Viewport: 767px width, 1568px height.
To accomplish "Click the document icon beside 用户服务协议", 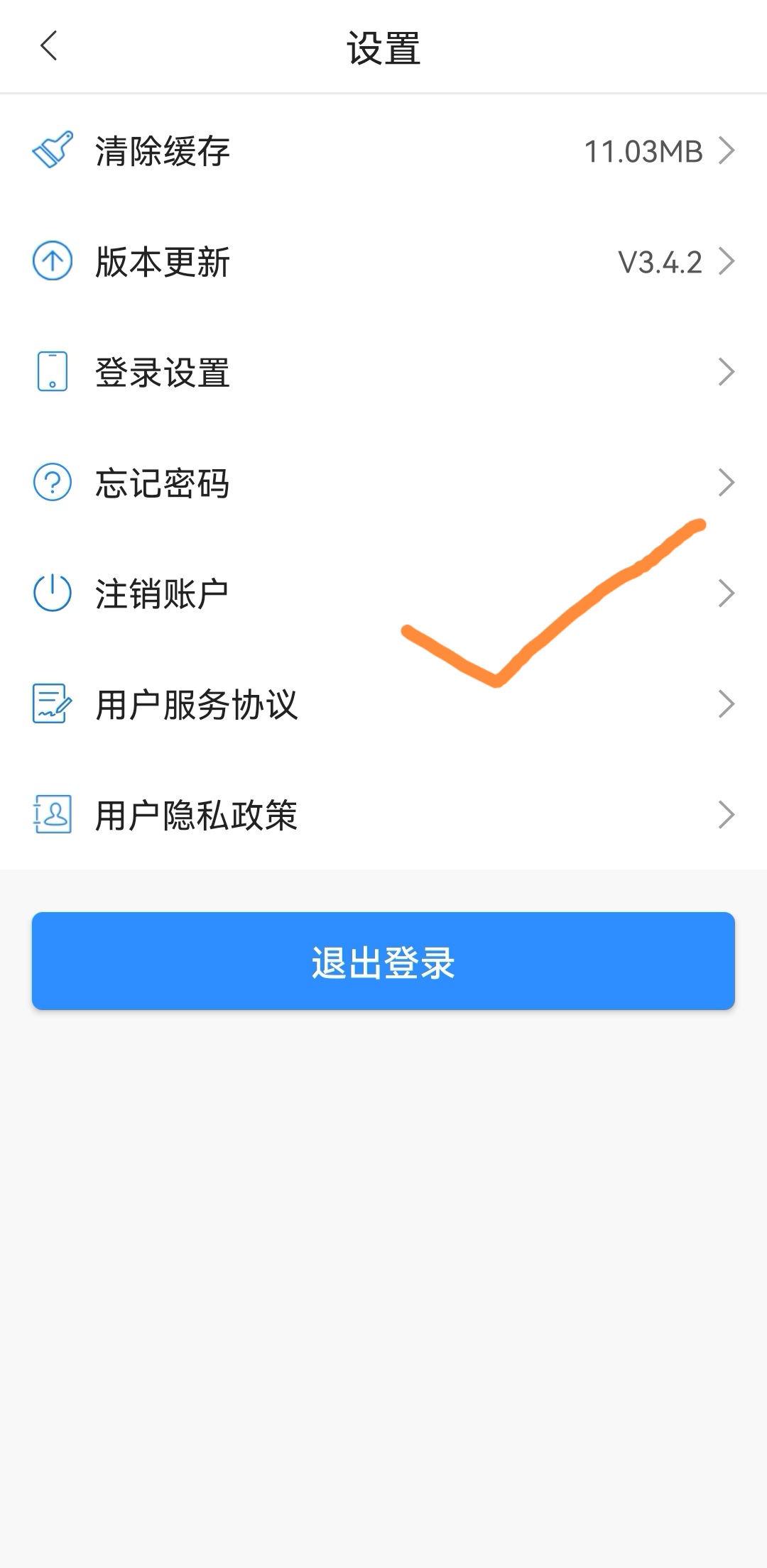I will pyautogui.click(x=51, y=704).
